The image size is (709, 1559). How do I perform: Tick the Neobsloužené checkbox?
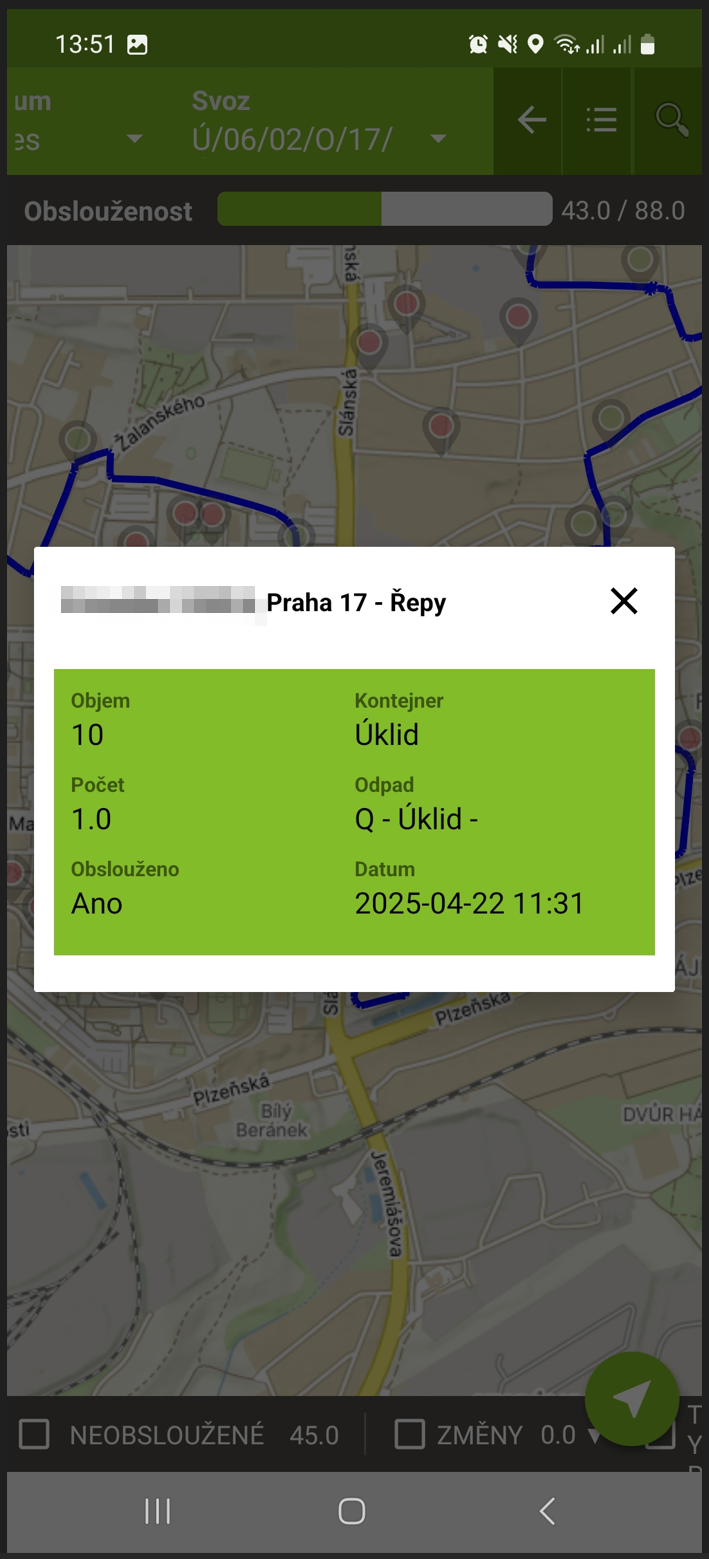(x=35, y=1435)
